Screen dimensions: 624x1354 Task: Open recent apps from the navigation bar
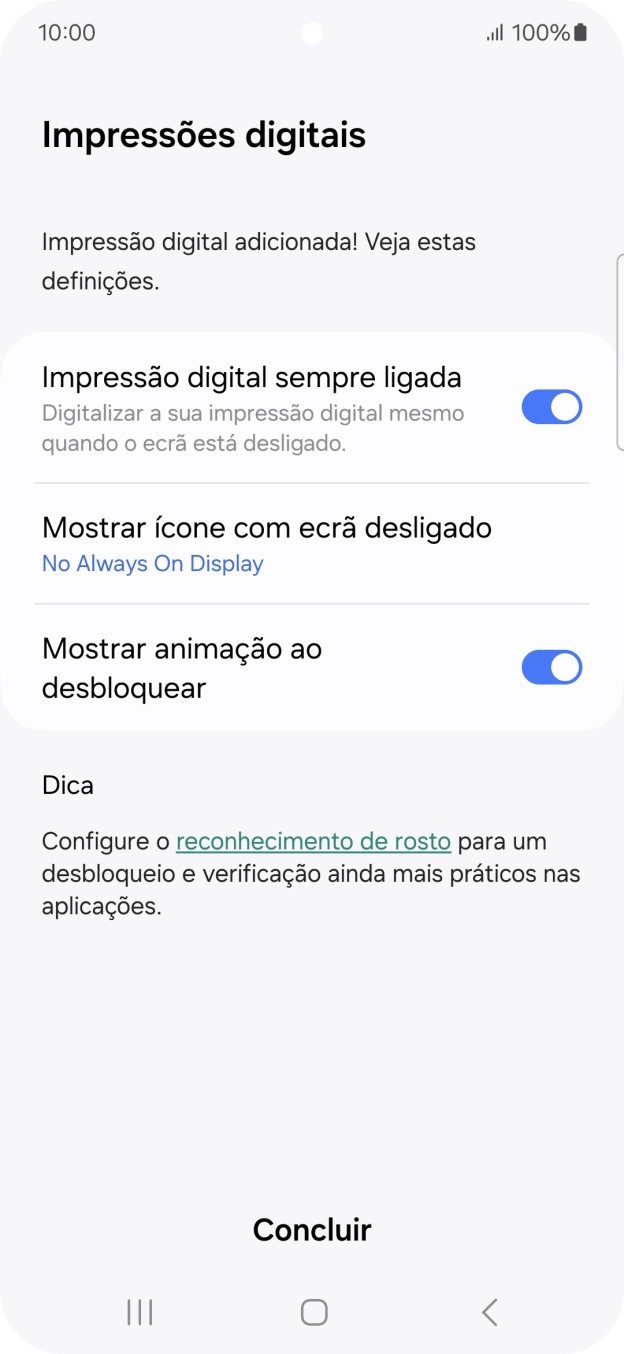(x=140, y=1312)
